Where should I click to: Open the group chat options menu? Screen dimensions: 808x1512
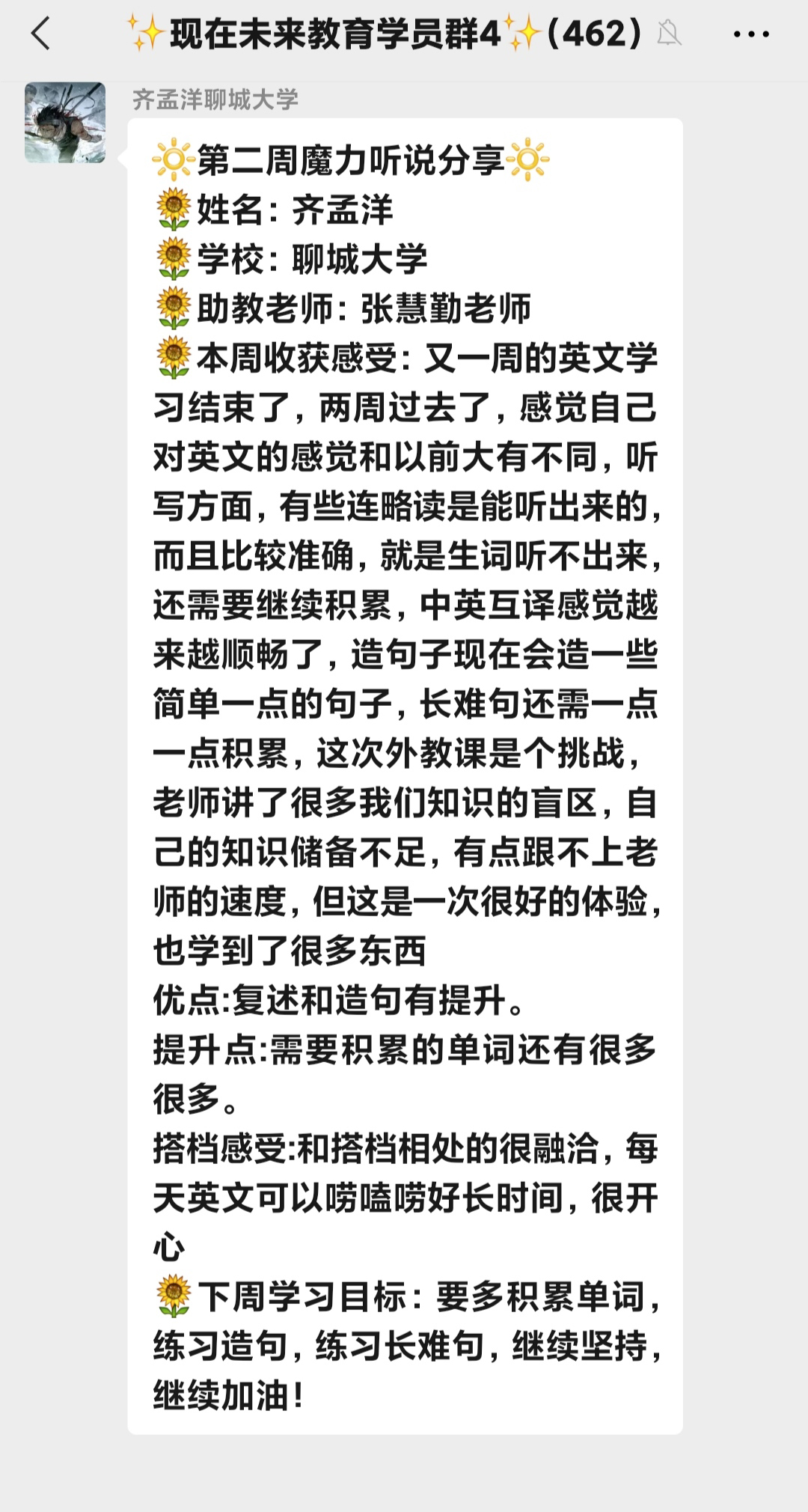point(751,34)
